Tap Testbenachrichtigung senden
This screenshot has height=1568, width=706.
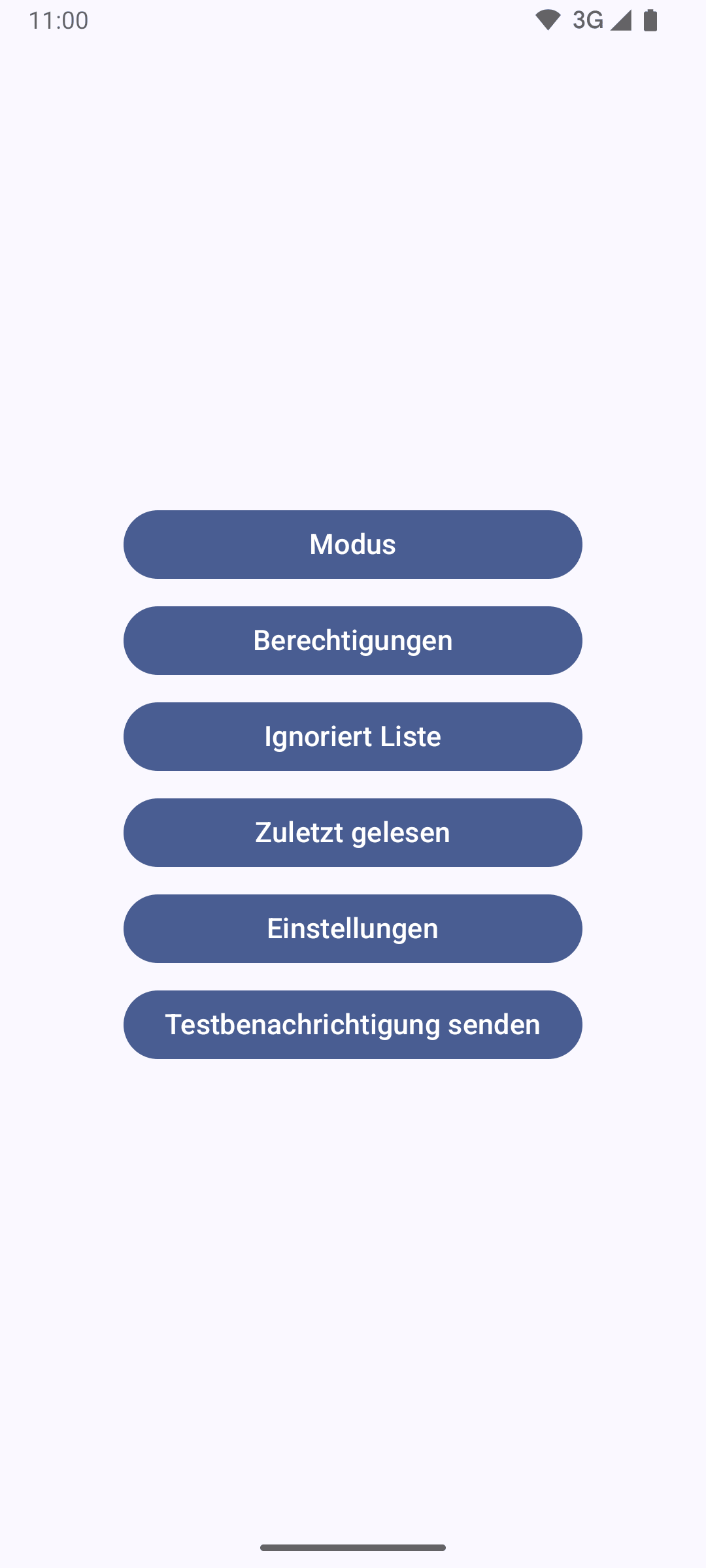click(x=353, y=1024)
